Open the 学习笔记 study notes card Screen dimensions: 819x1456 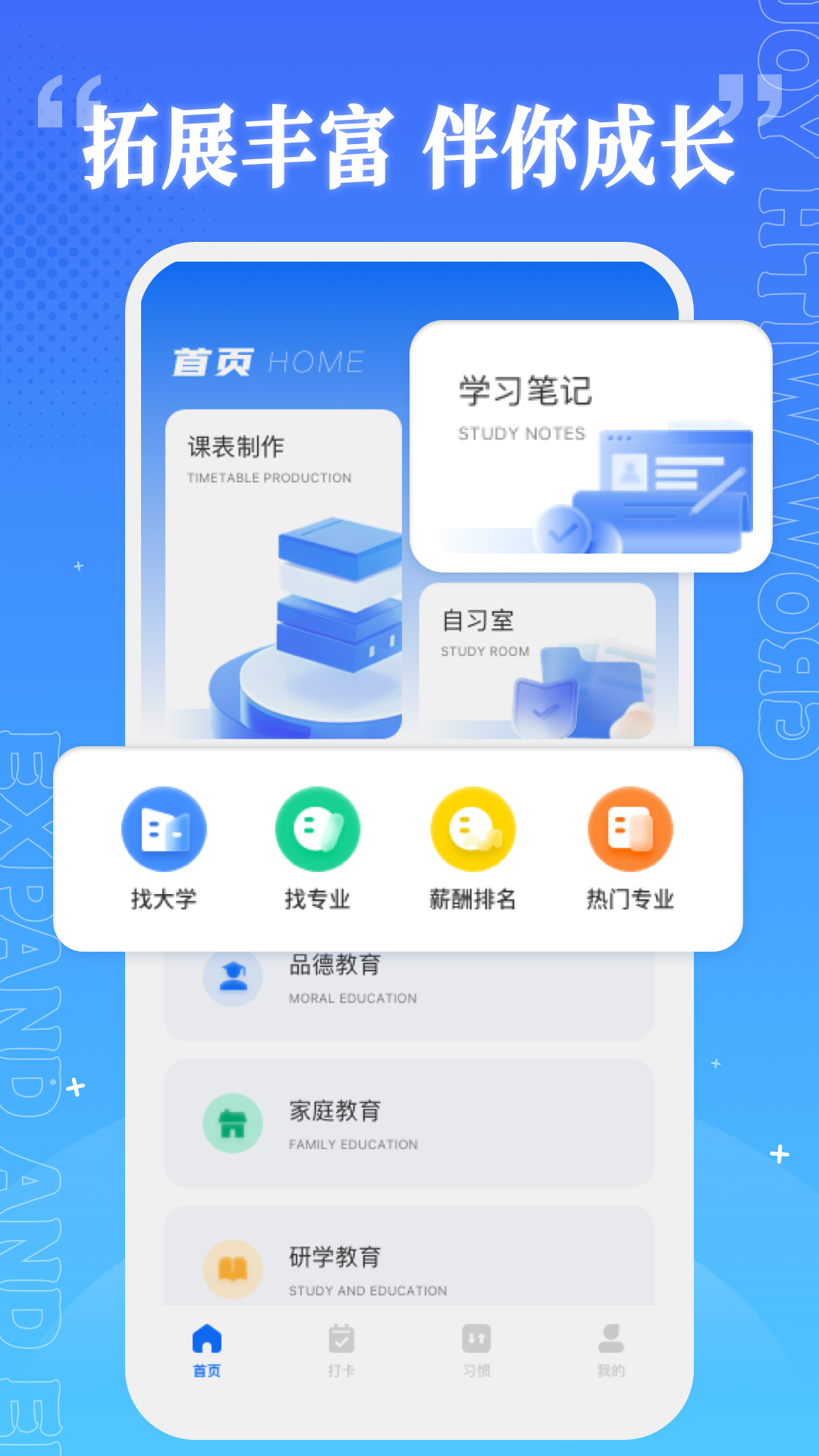(591, 444)
